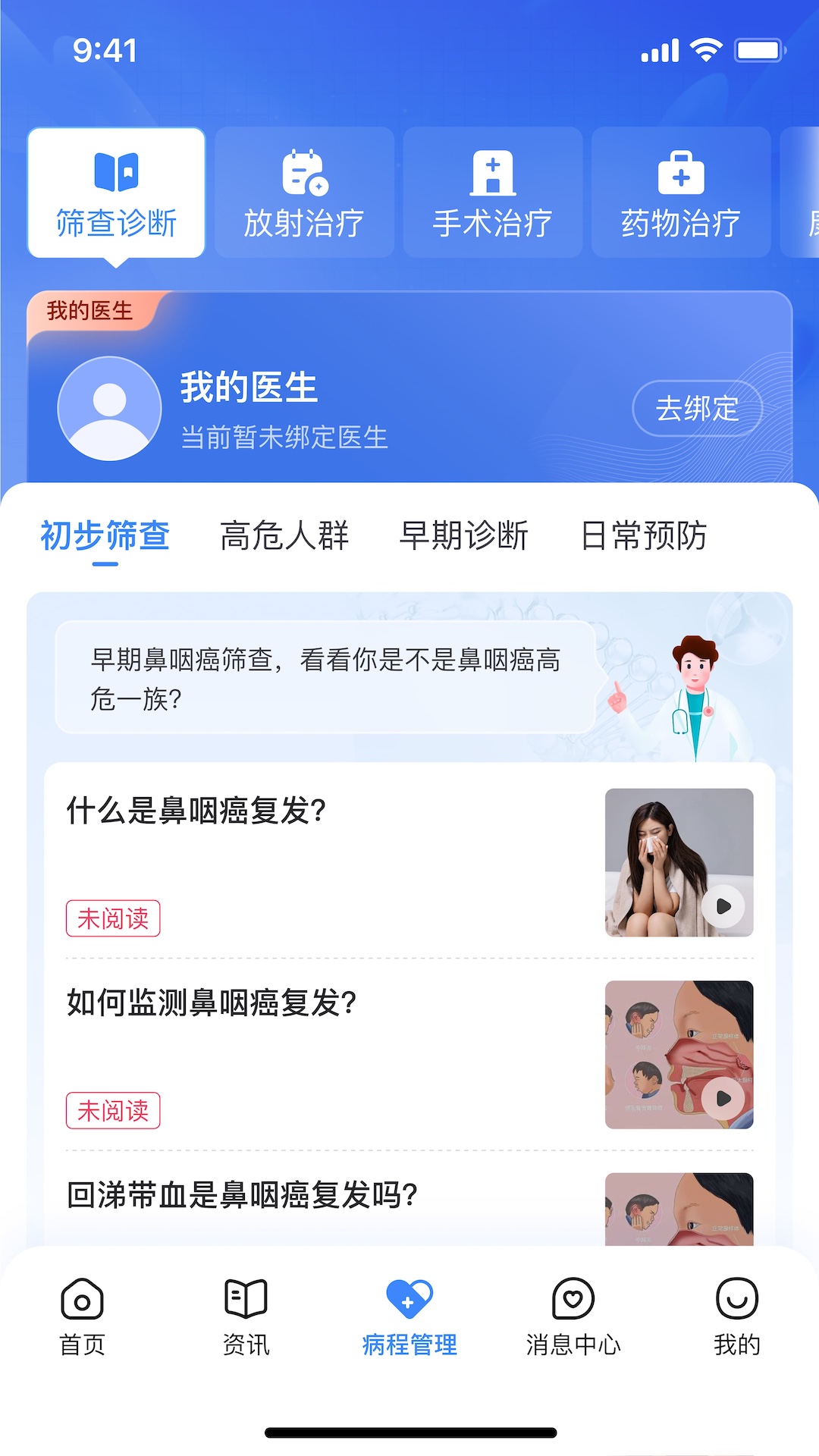Open the 资讯 news icon
Image resolution: width=819 pixels, height=1456 pixels.
(245, 1298)
